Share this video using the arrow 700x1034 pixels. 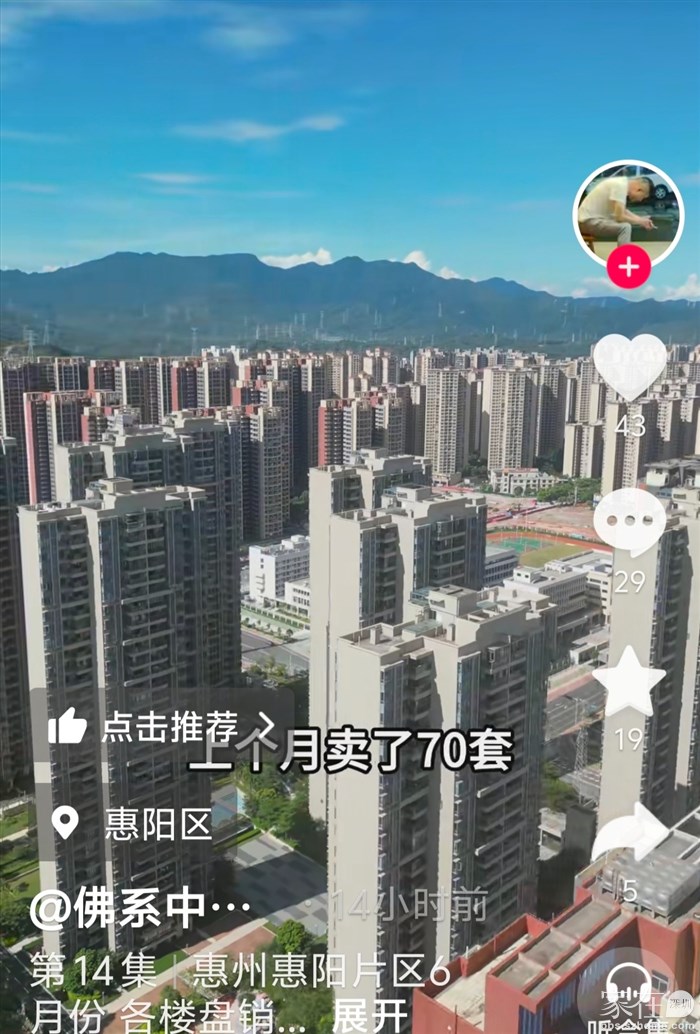pyautogui.click(x=629, y=835)
